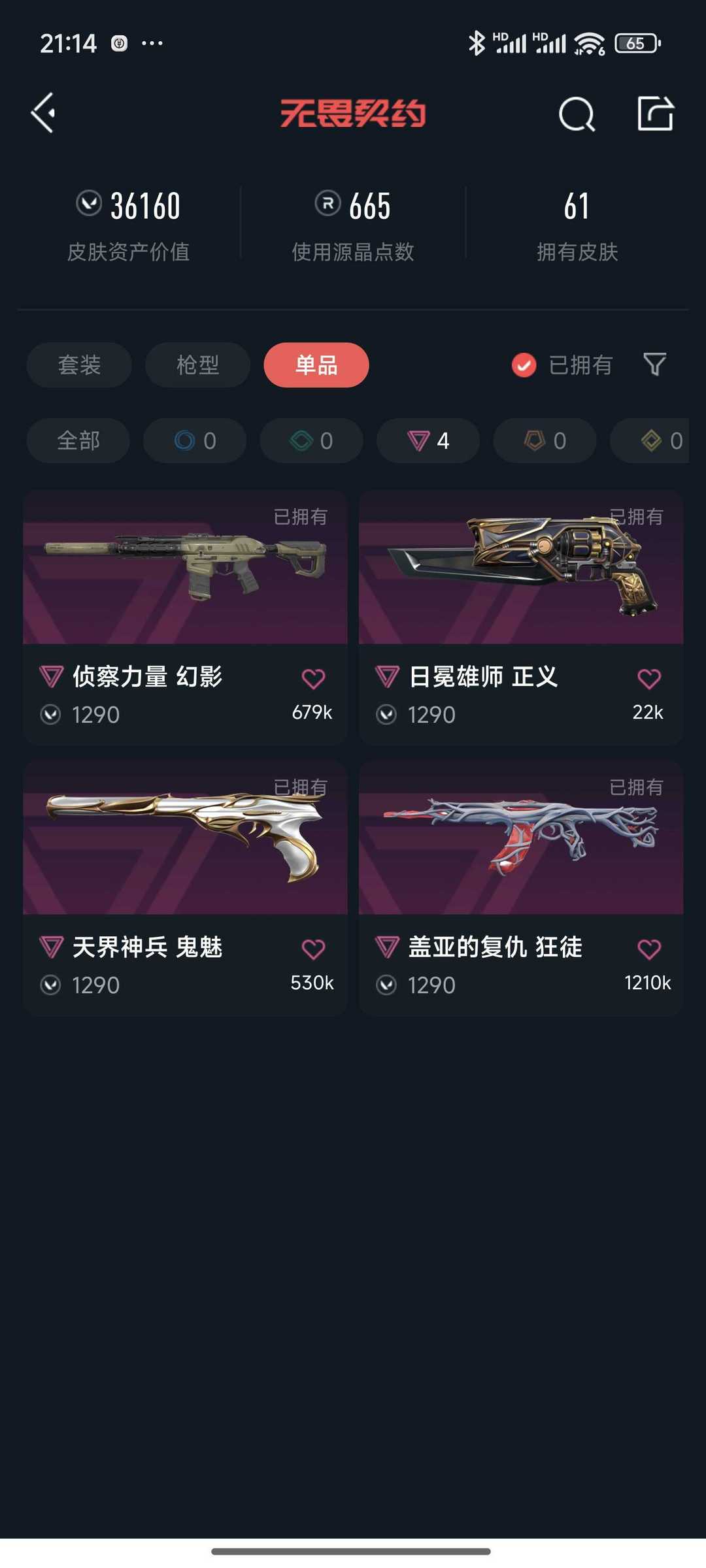The height and width of the screenshot is (1568, 706).
Task: Open the search icon in the header
Action: (577, 114)
